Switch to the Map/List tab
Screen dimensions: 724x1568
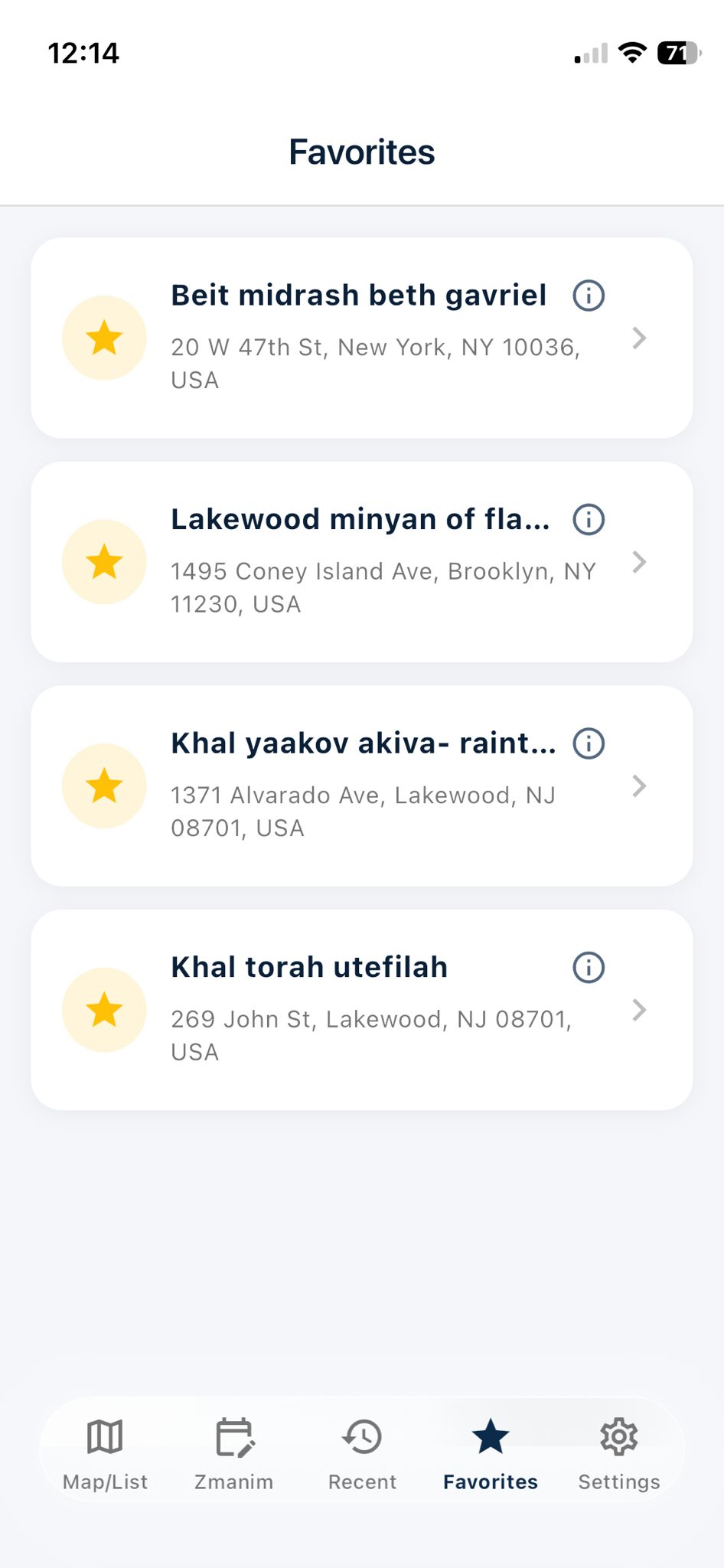[105, 1452]
